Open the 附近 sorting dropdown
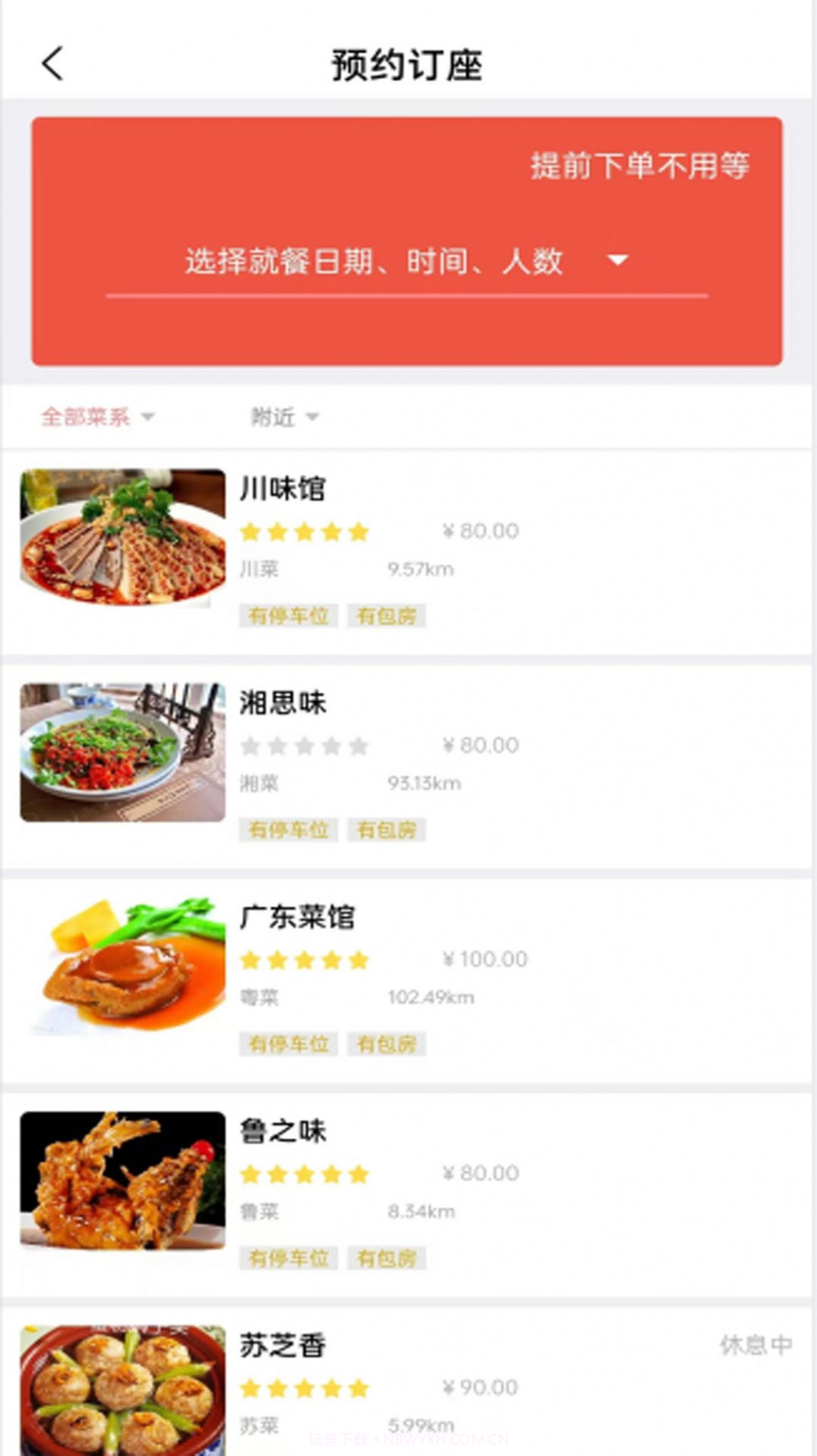Image resolution: width=817 pixels, height=1456 pixels. [283, 417]
